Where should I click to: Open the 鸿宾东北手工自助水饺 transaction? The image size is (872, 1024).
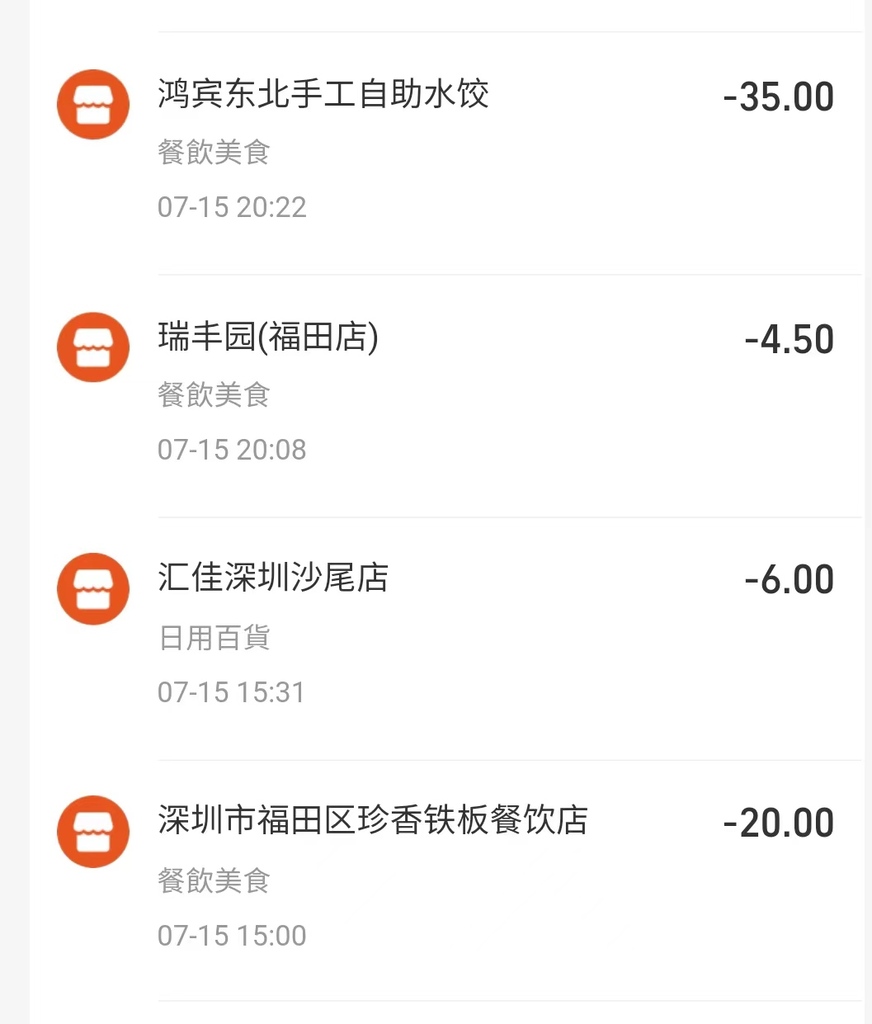[x=323, y=96]
